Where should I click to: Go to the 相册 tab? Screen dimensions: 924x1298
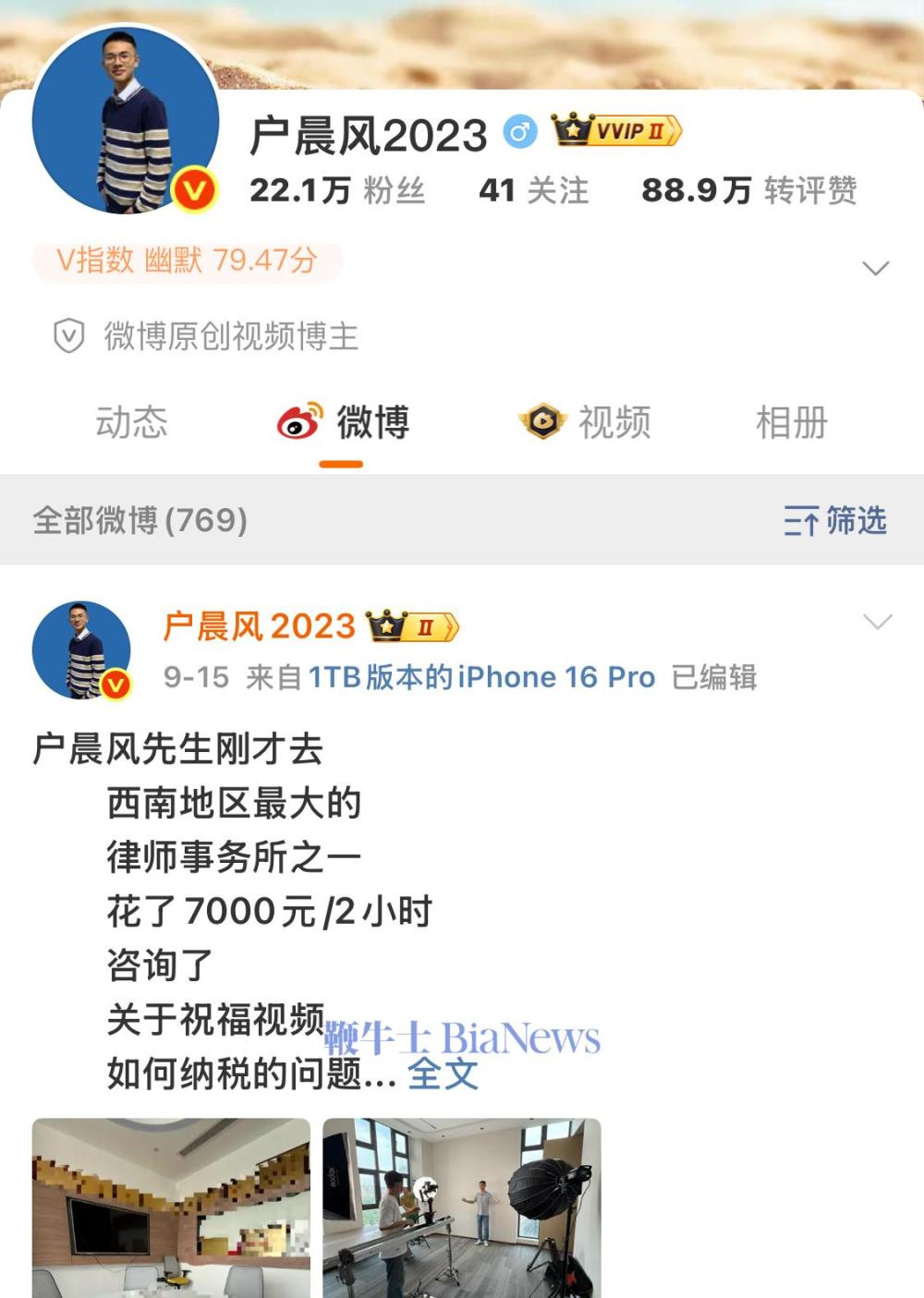791,422
